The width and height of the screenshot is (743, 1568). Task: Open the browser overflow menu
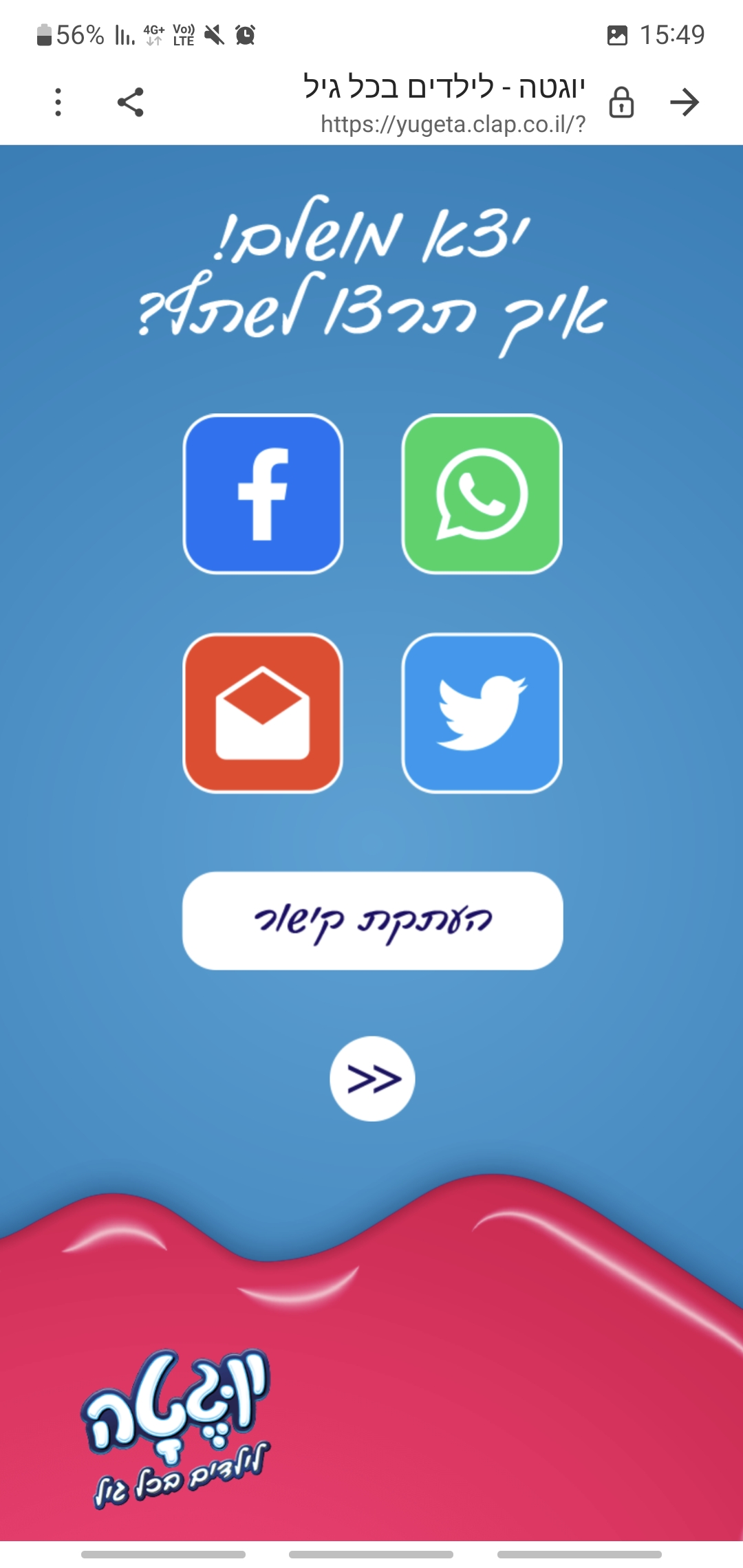58,102
